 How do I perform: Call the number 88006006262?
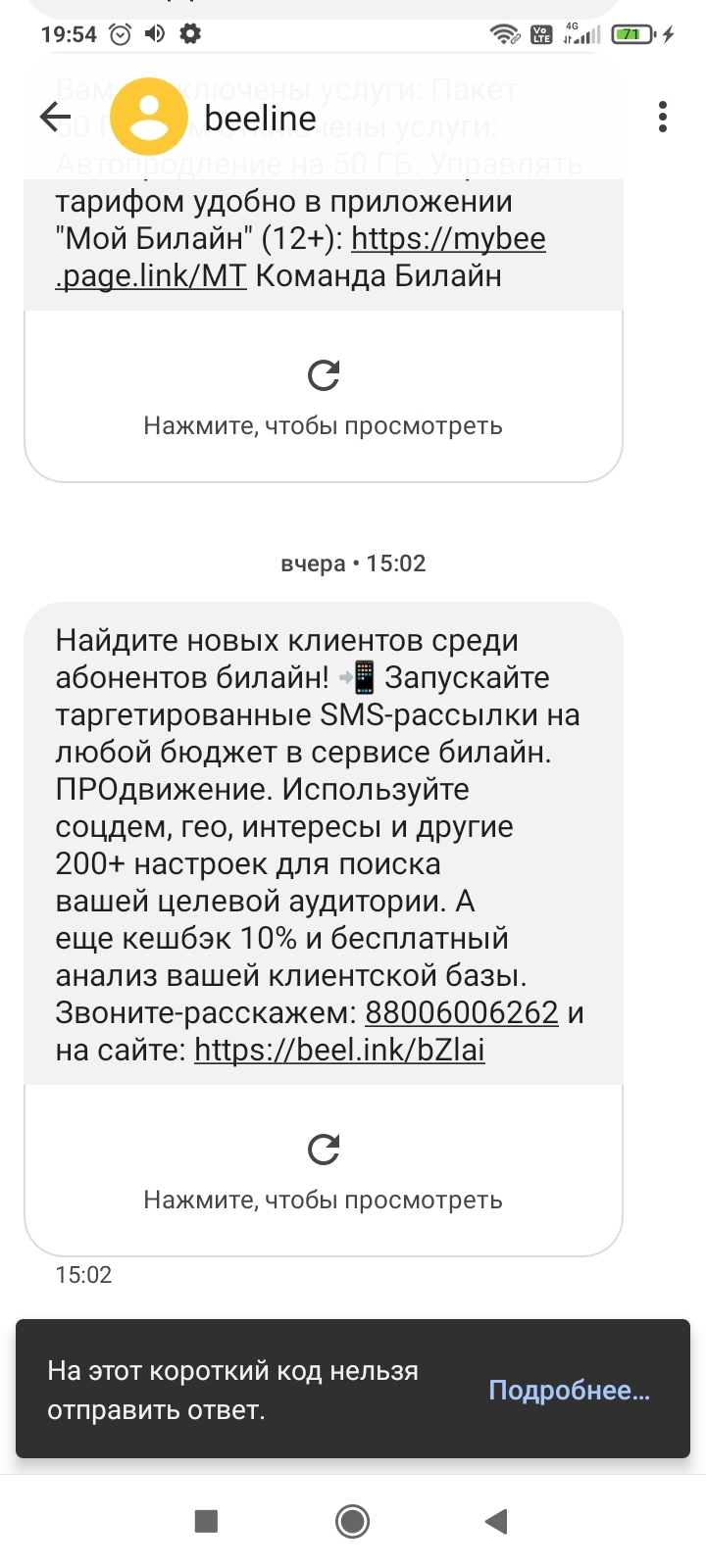(461, 1012)
